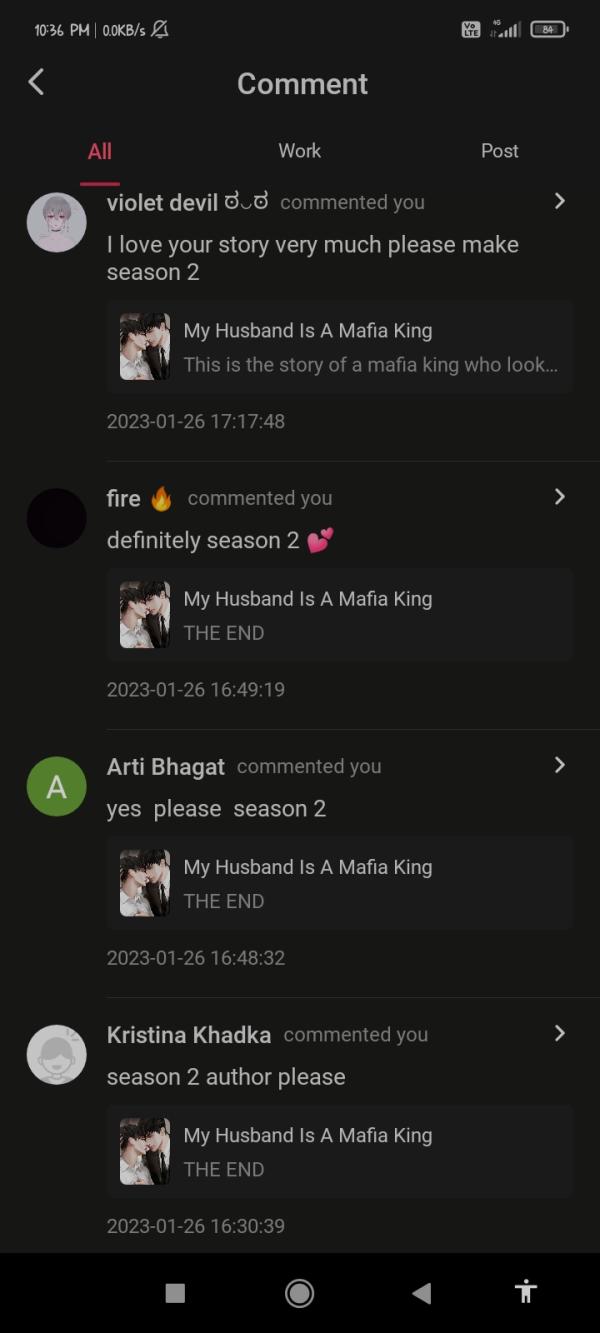Switch to the Post tab
Screen dimensions: 600x1333
coord(499,151)
